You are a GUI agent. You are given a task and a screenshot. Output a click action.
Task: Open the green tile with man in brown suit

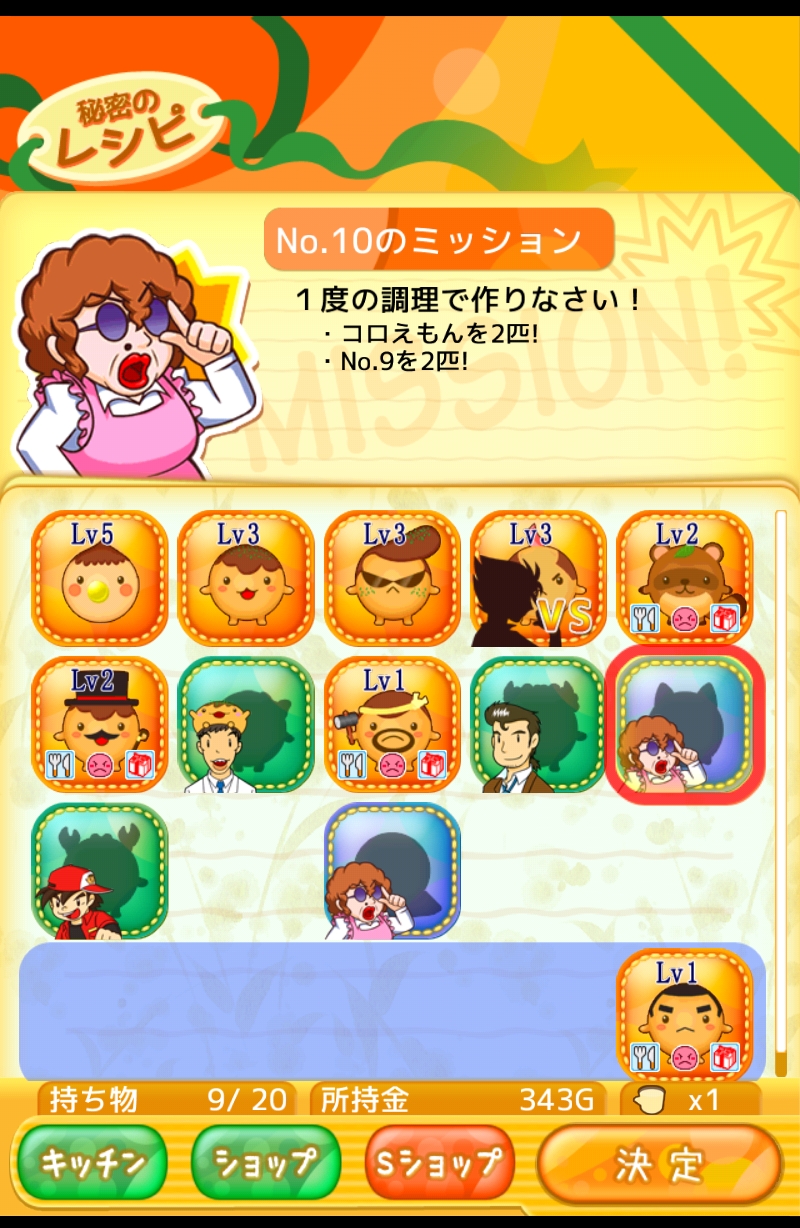coord(538,724)
